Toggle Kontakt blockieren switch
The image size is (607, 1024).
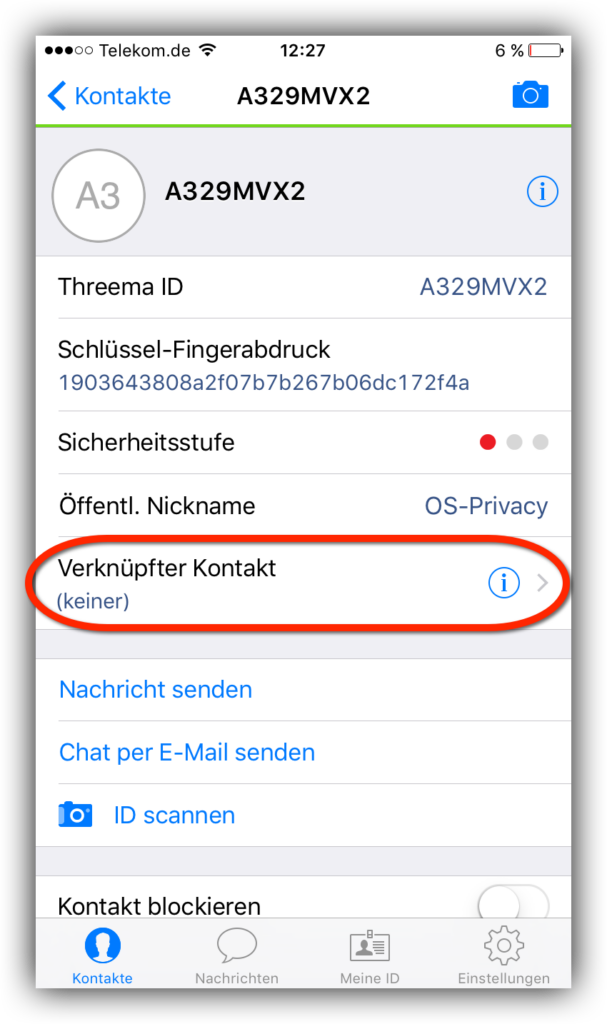click(514, 903)
